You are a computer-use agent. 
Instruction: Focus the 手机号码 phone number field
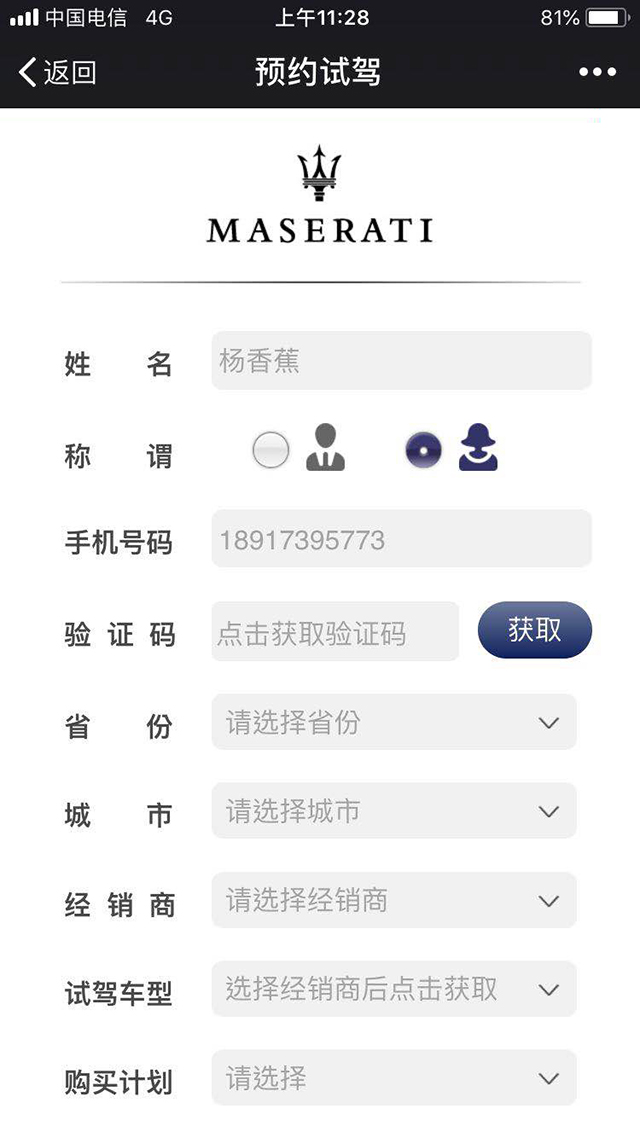401,539
